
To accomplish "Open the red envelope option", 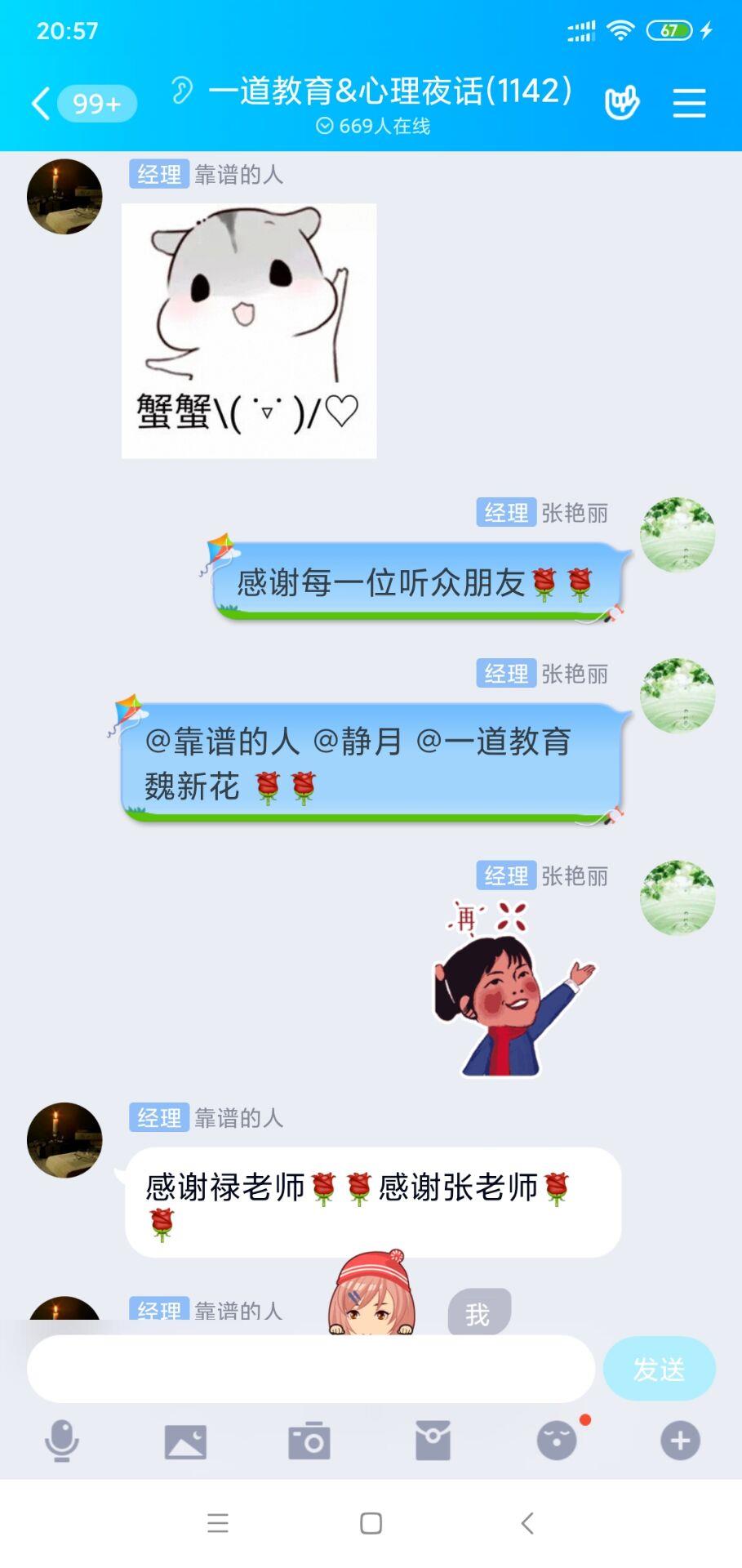I will point(433,1441).
